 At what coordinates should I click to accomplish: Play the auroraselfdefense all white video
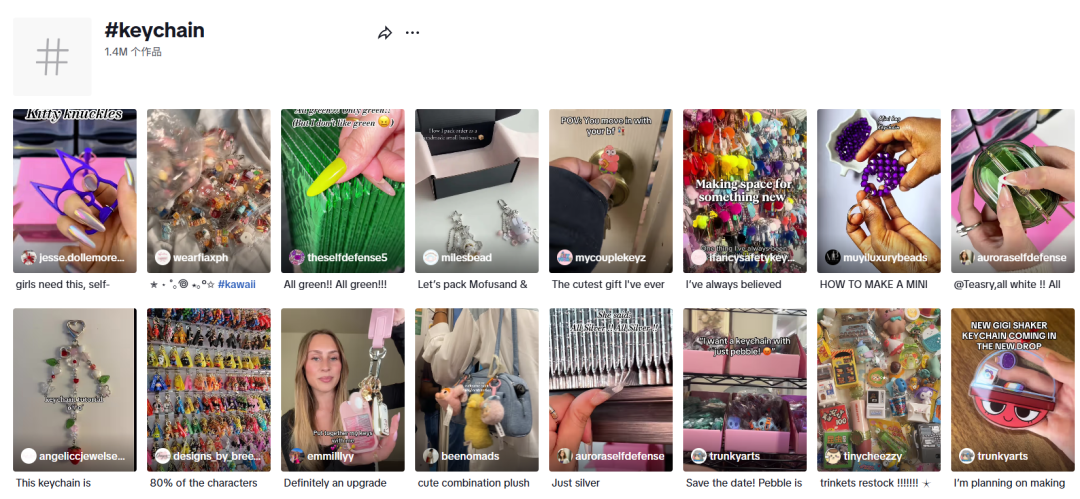1012,190
